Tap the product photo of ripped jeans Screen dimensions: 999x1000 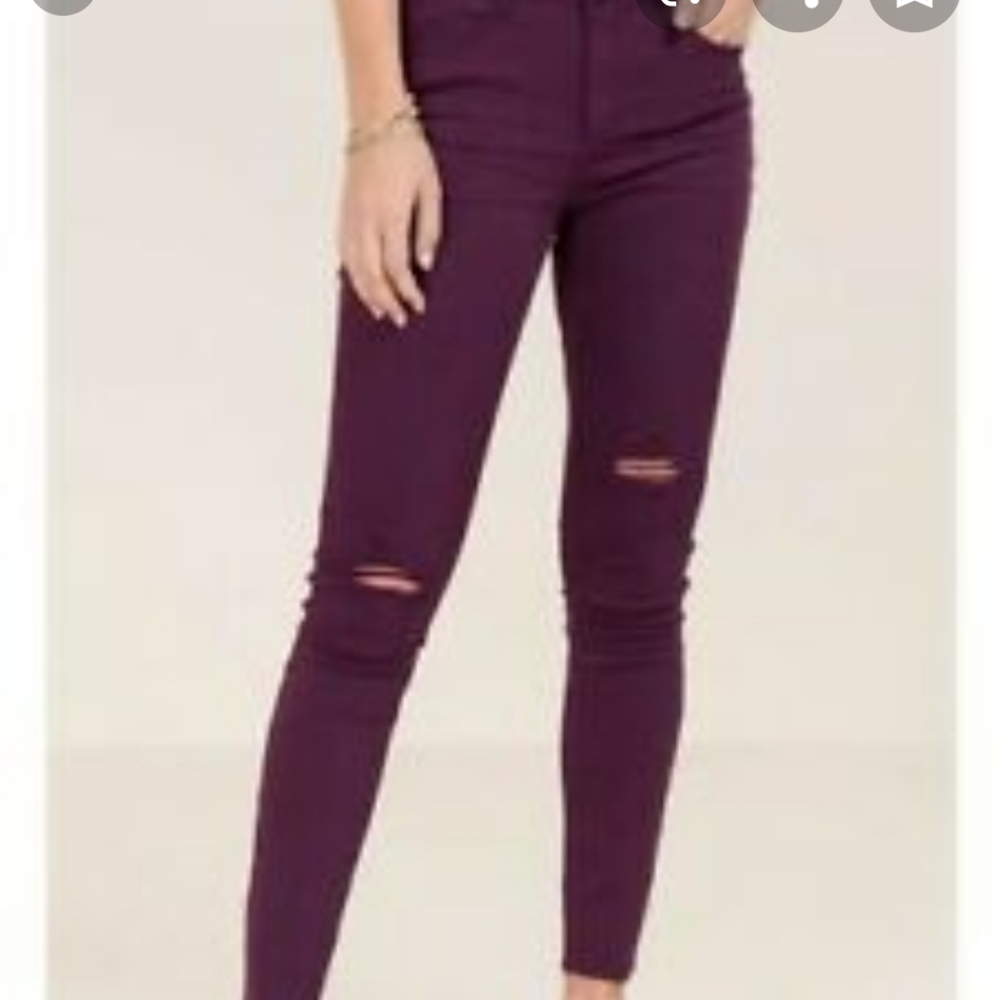(x=500, y=500)
